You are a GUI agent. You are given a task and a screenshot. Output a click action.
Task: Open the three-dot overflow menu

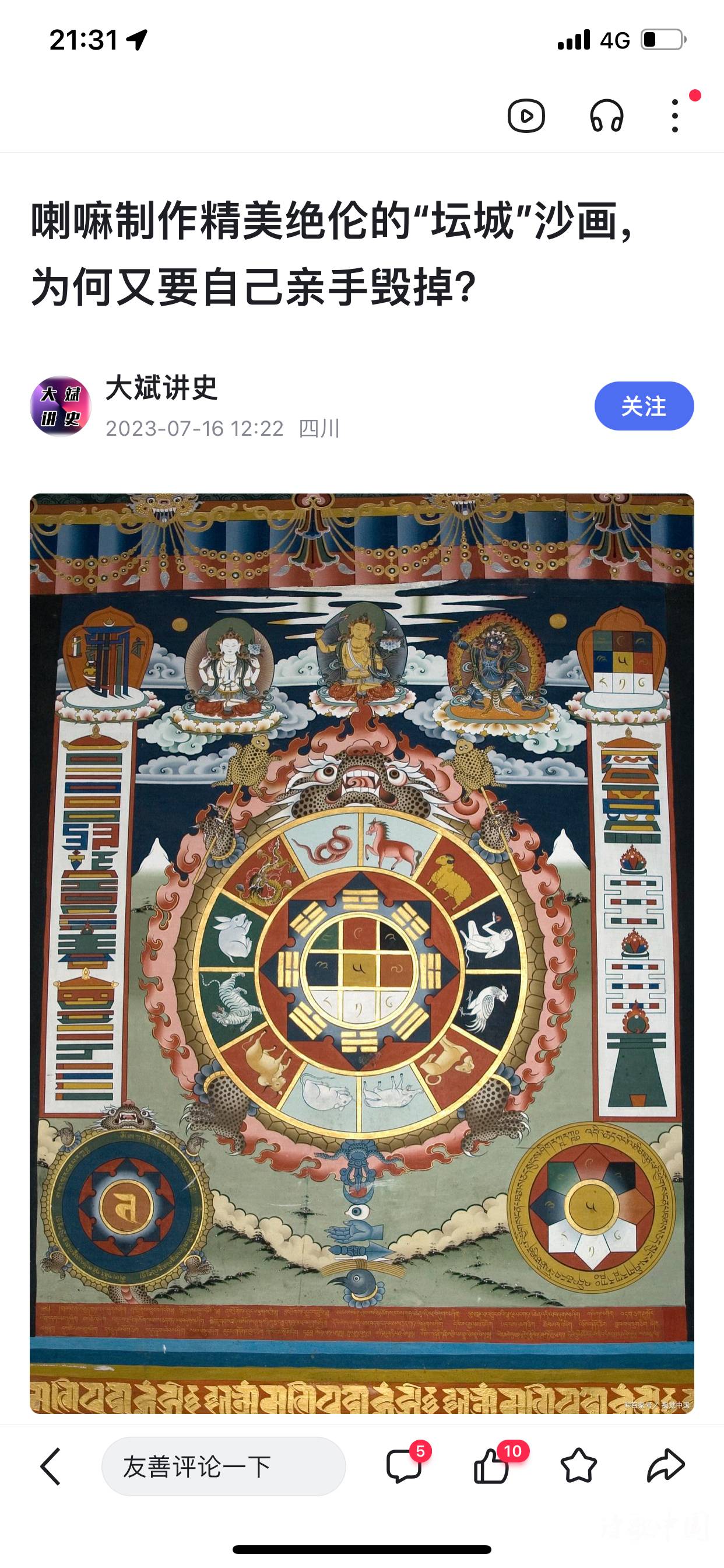coord(674,116)
